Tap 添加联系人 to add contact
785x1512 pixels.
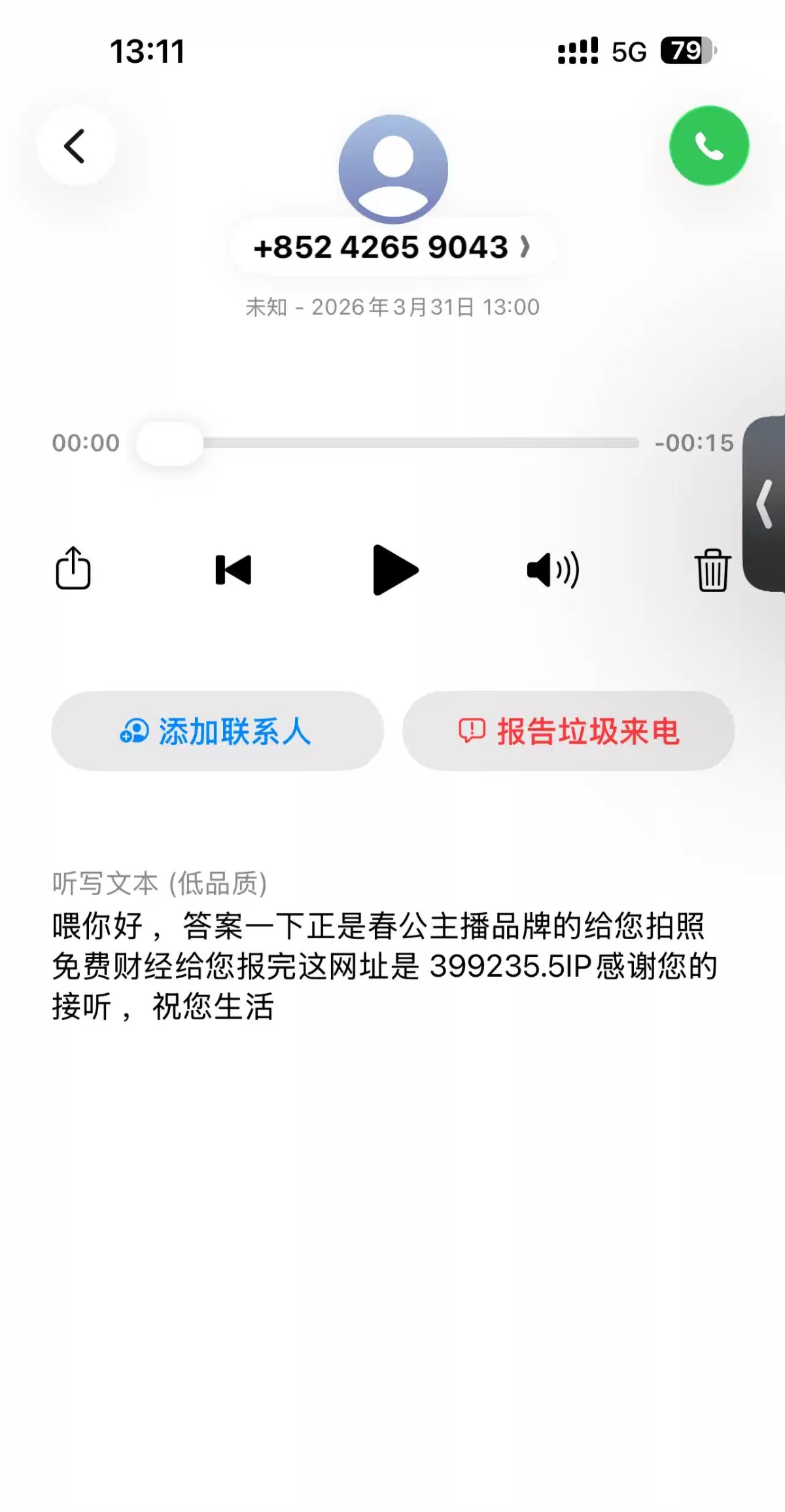tap(217, 731)
